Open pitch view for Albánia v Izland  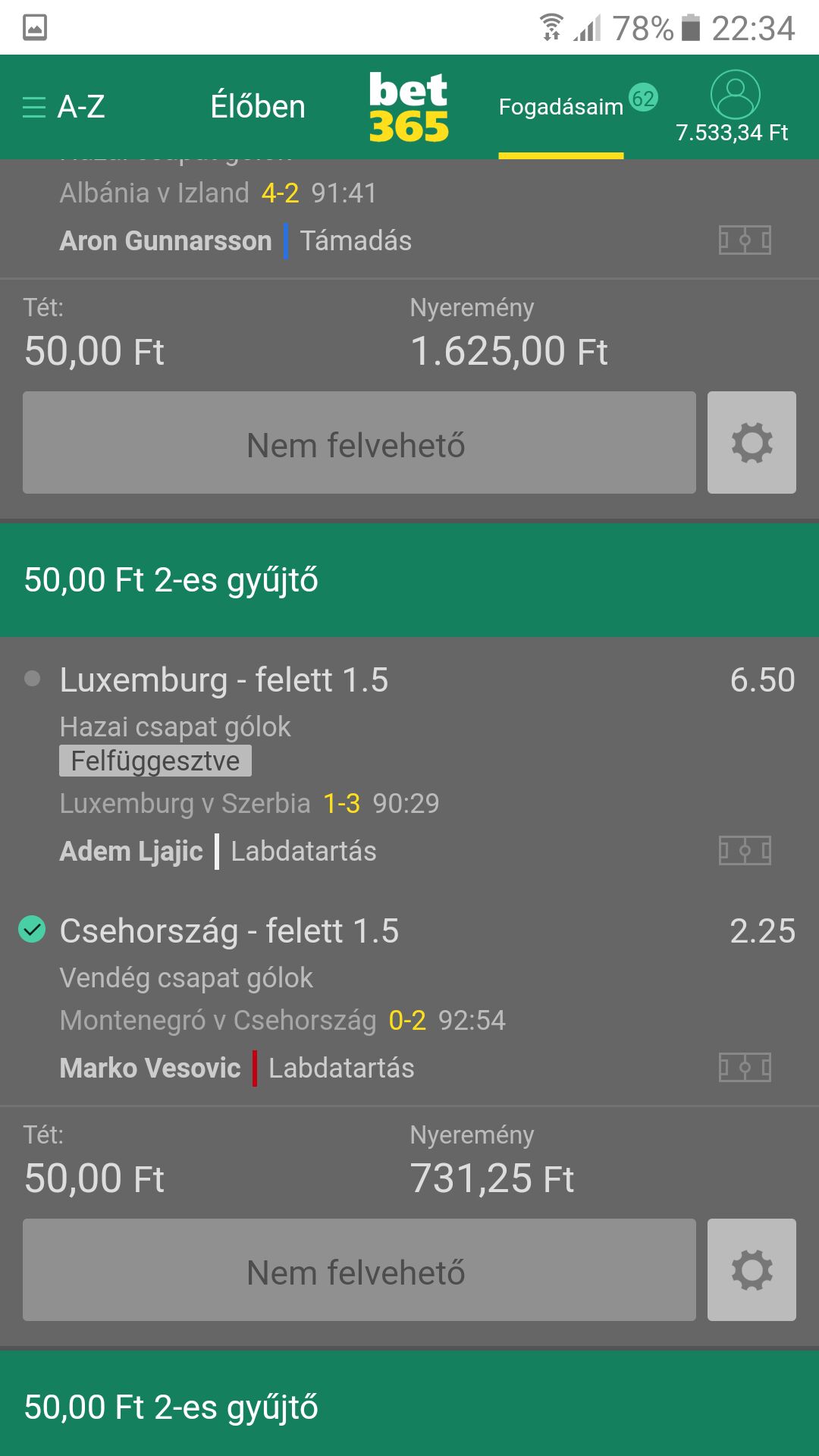(x=745, y=240)
